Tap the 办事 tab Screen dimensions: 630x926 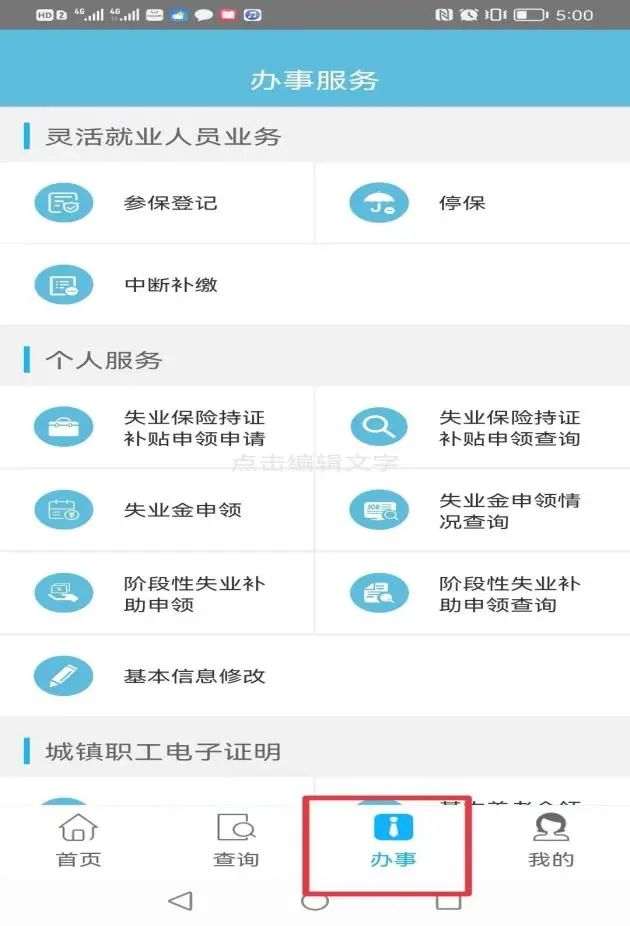pyautogui.click(x=393, y=841)
